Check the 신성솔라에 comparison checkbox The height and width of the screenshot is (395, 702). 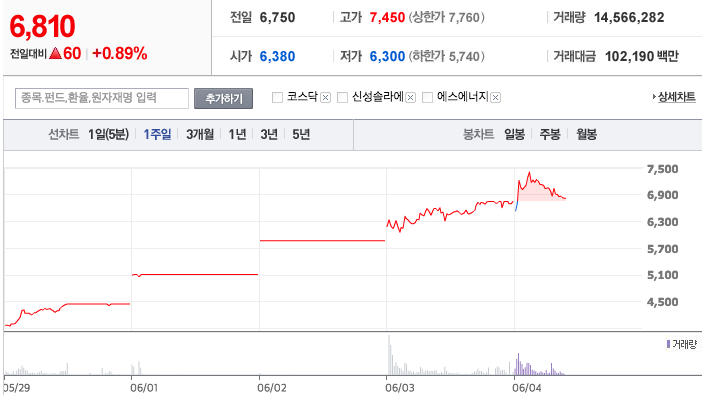pos(342,97)
